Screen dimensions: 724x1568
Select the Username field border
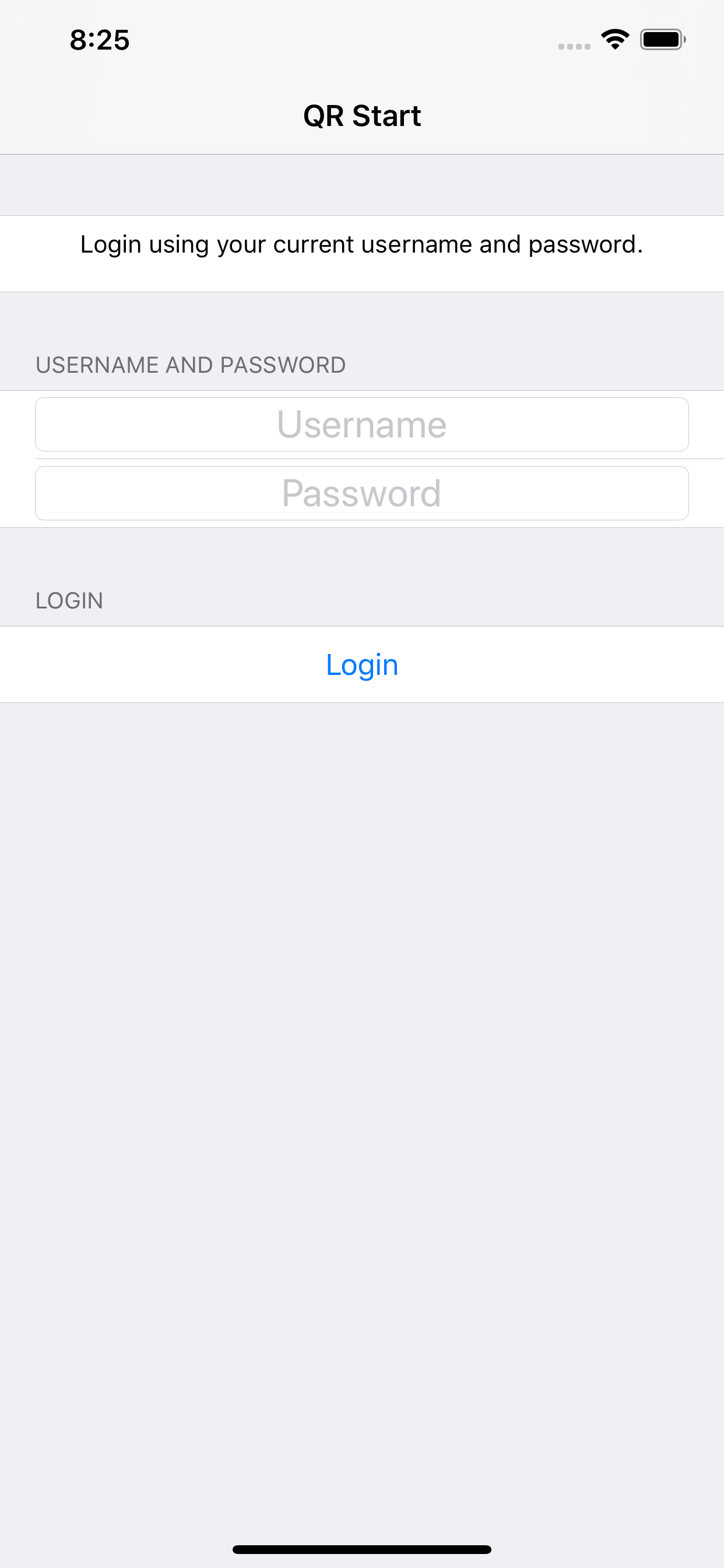[362, 400]
